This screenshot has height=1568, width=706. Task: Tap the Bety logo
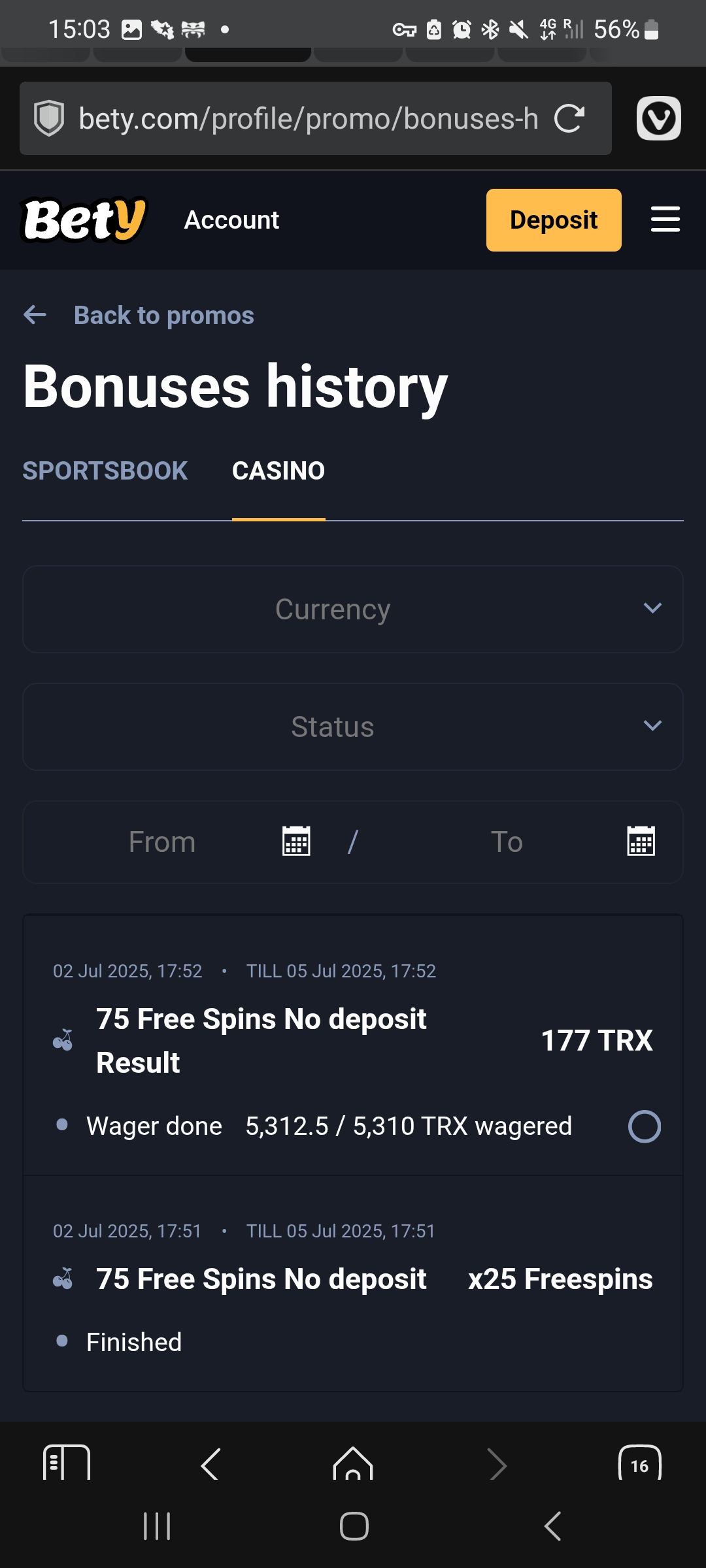point(85,220)
